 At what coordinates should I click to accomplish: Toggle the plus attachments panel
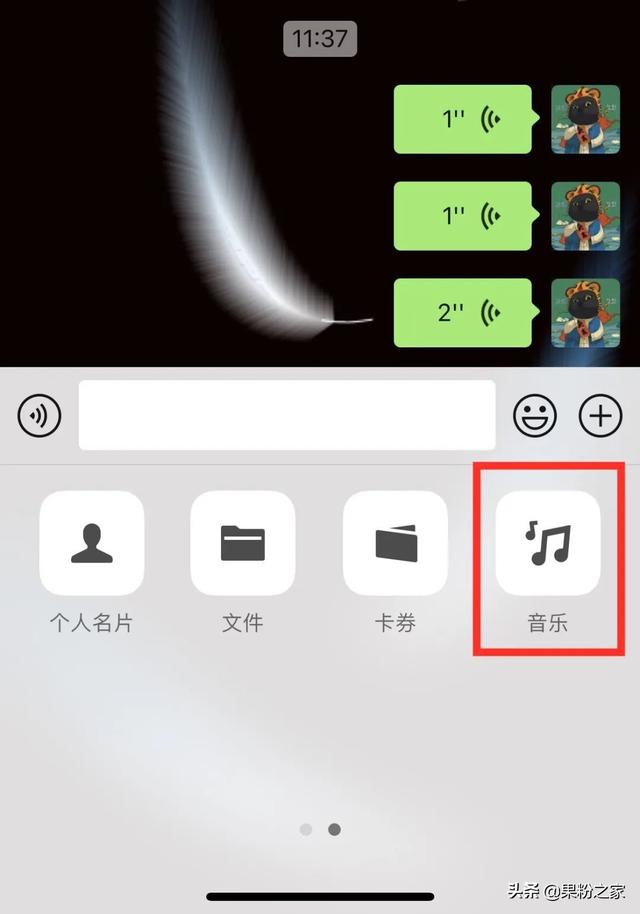click(x=600, y=415)
